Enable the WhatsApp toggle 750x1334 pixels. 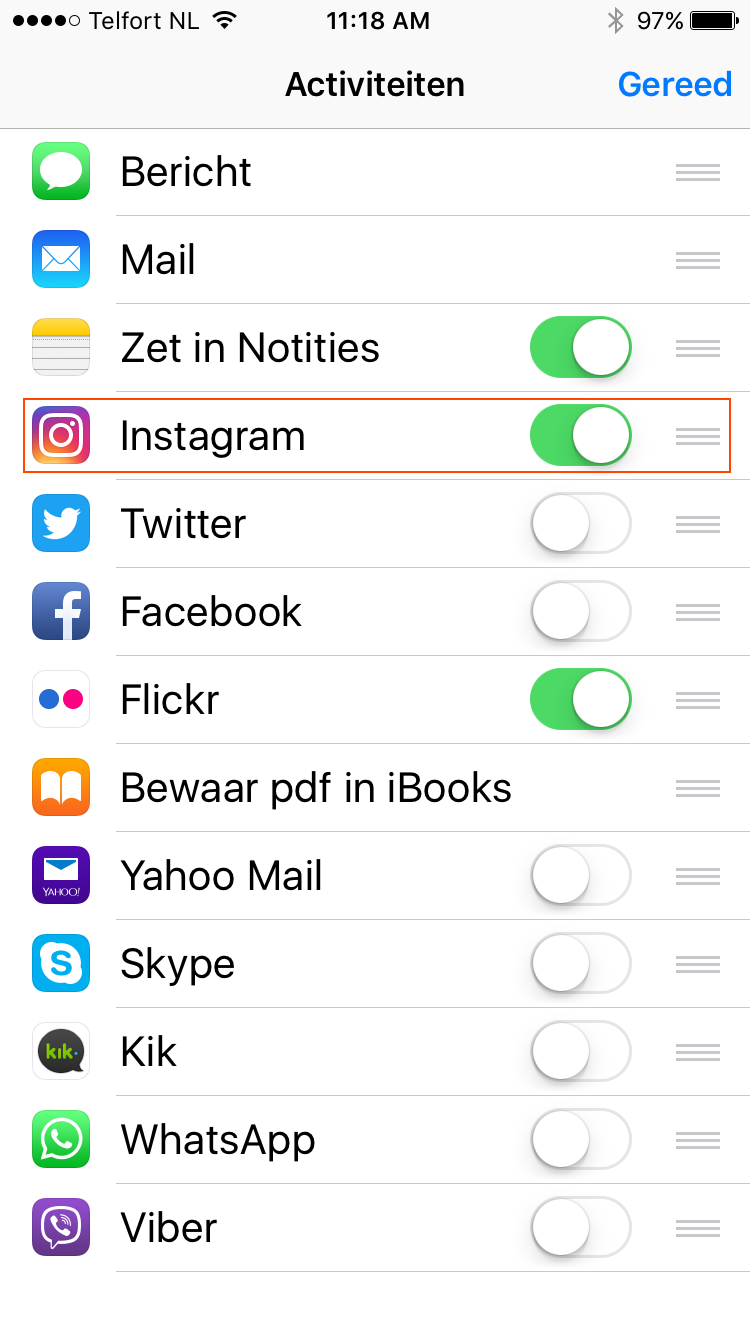[x=581, y=1140]
